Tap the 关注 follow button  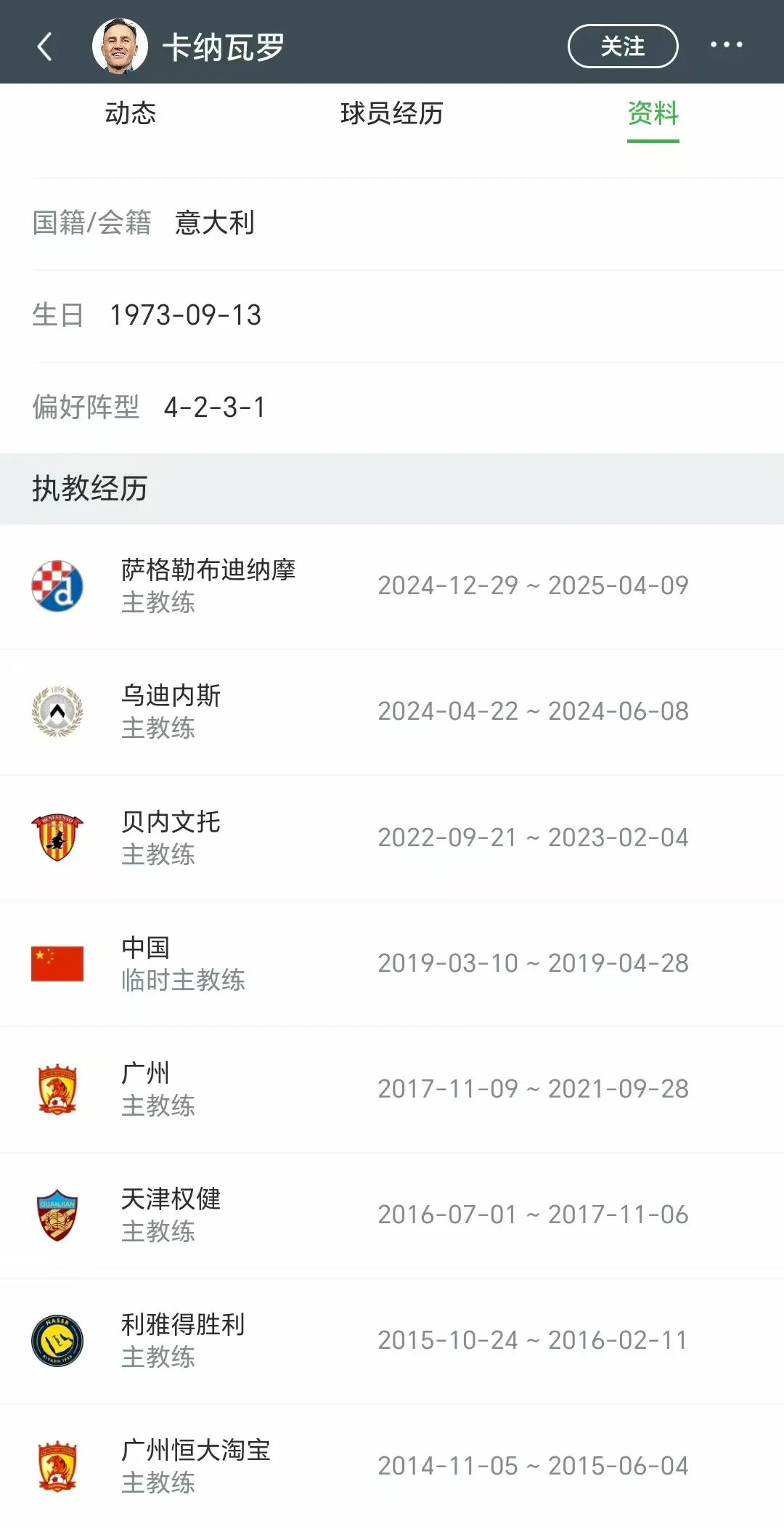[622, 45]
